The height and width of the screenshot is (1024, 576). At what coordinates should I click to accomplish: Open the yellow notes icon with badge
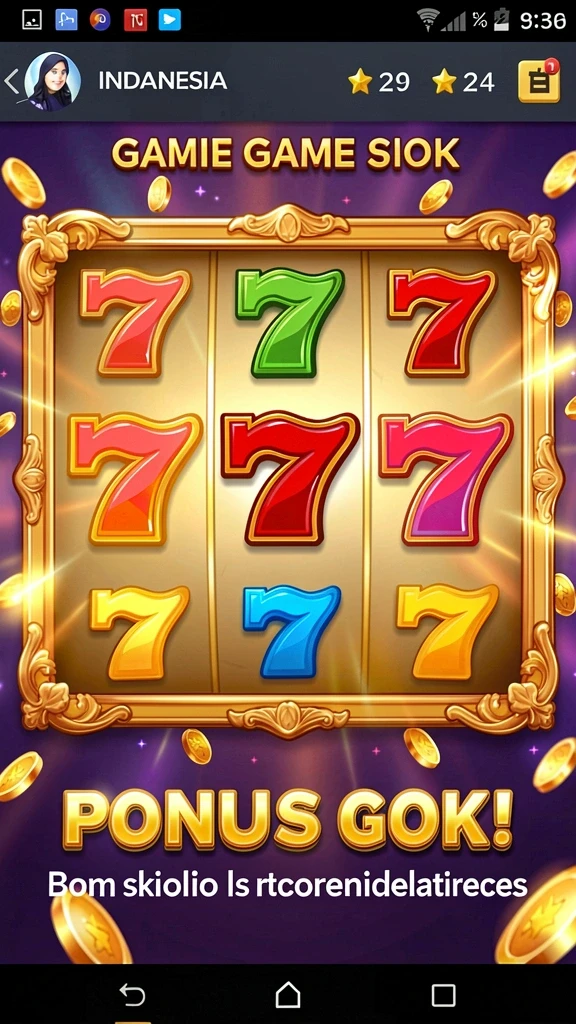tap(539, 82)
